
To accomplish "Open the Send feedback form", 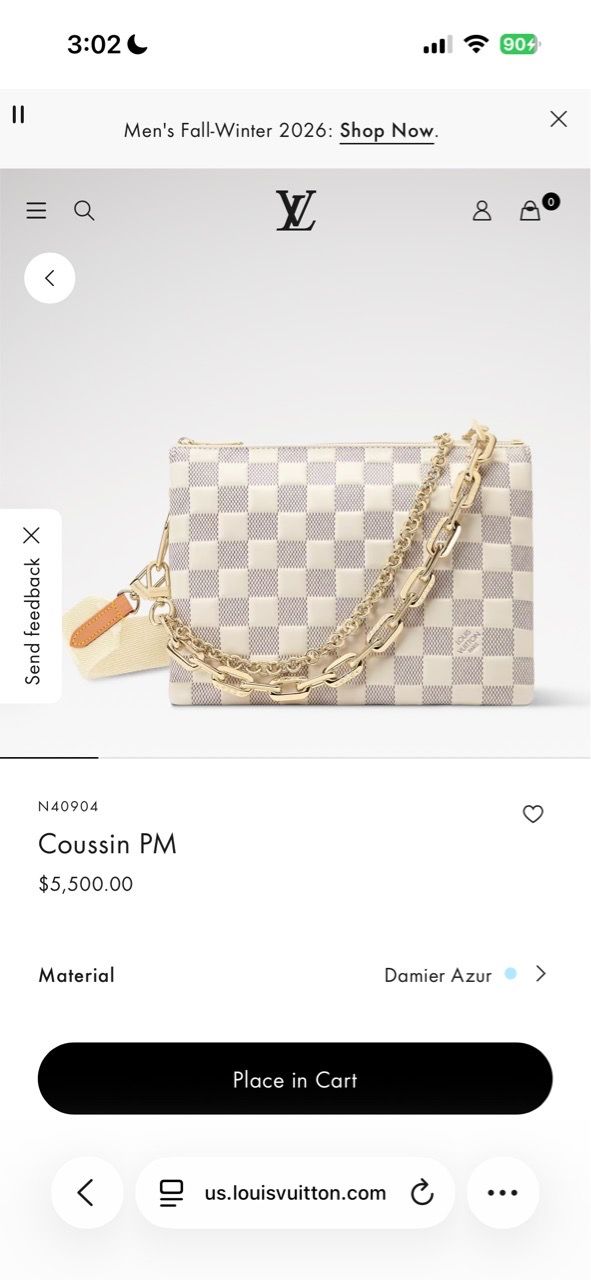I will (x=33, y=622).
